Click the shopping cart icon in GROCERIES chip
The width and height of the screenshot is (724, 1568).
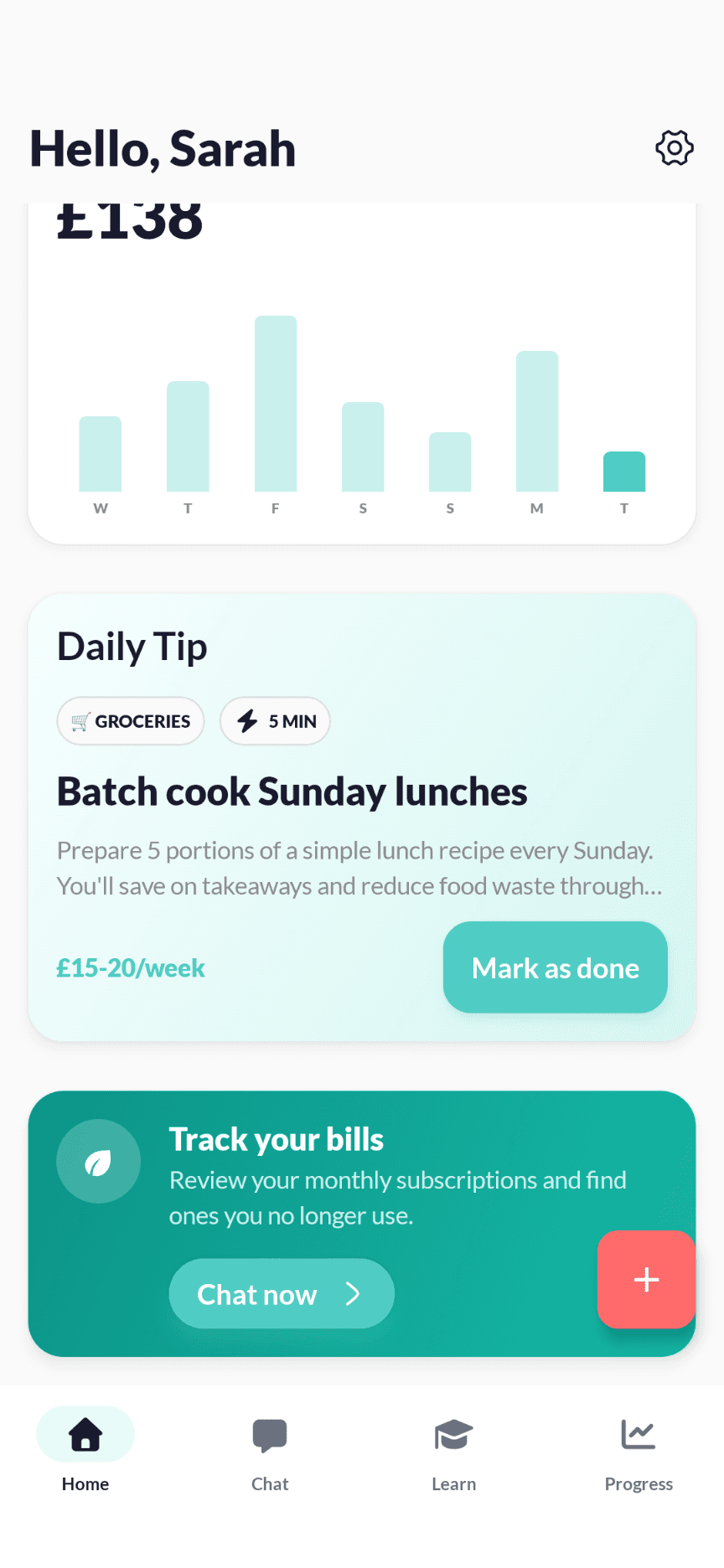pyautogui.click(x=80, y=721)
